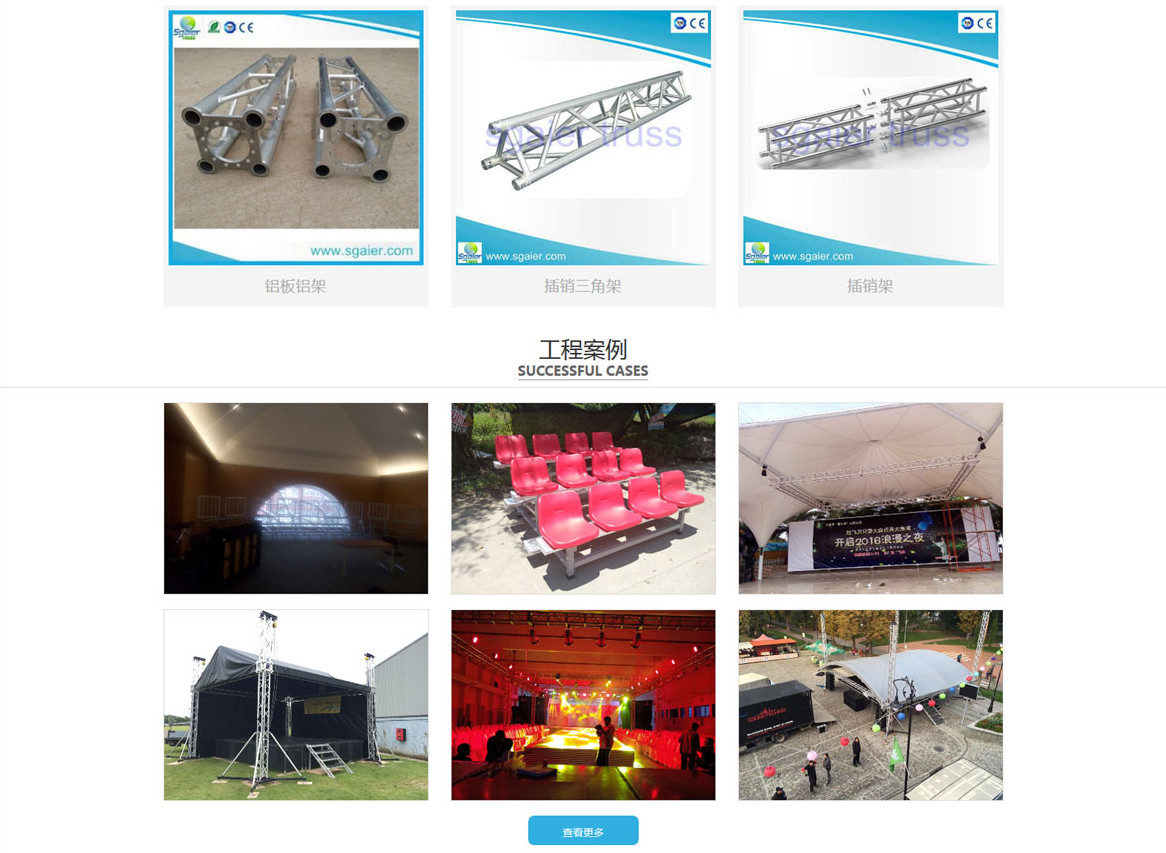
Task: View the black outdoor truss stage case
Action: 296,705
